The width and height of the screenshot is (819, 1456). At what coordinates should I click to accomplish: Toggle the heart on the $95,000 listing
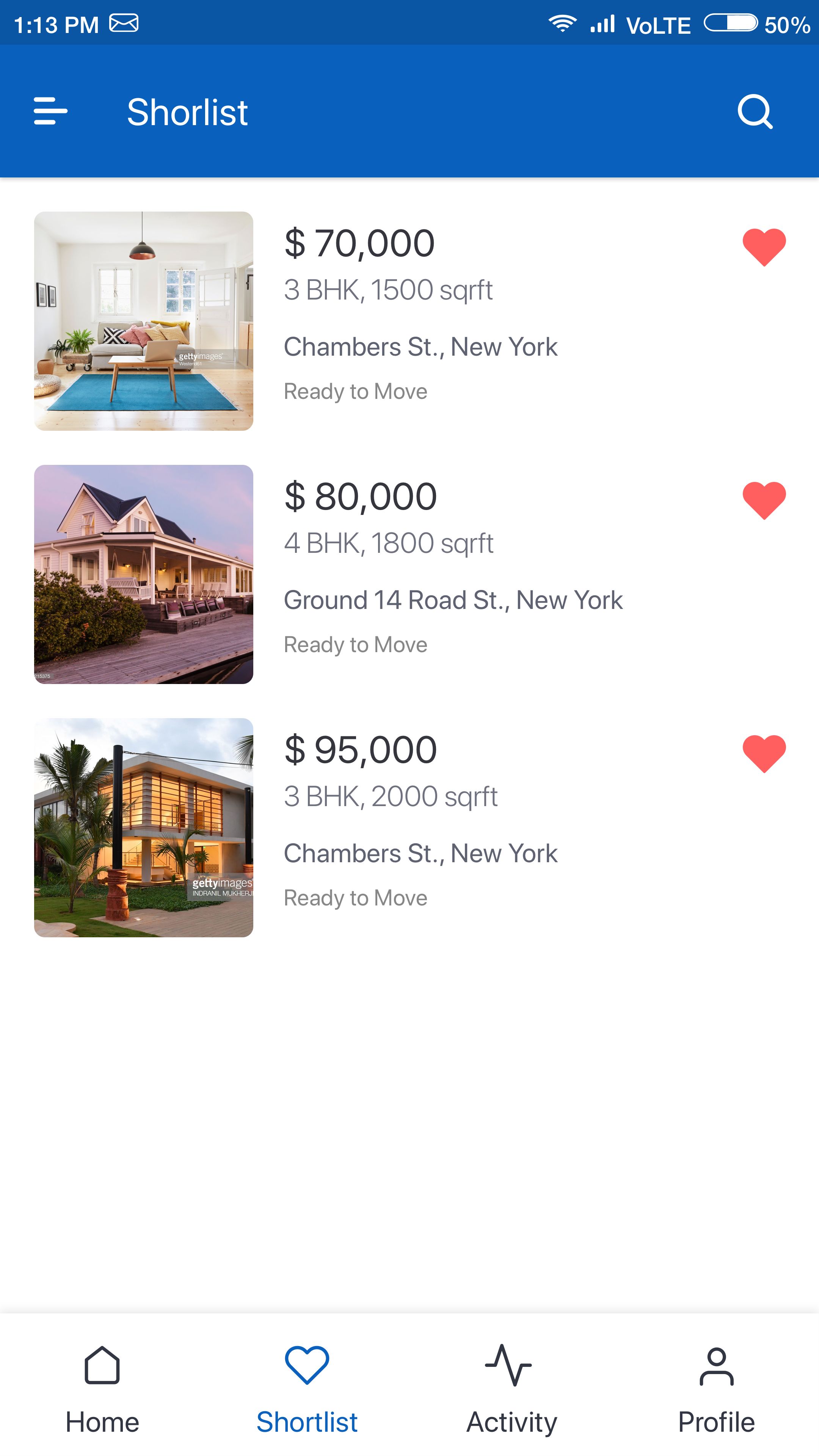point(764,753)
